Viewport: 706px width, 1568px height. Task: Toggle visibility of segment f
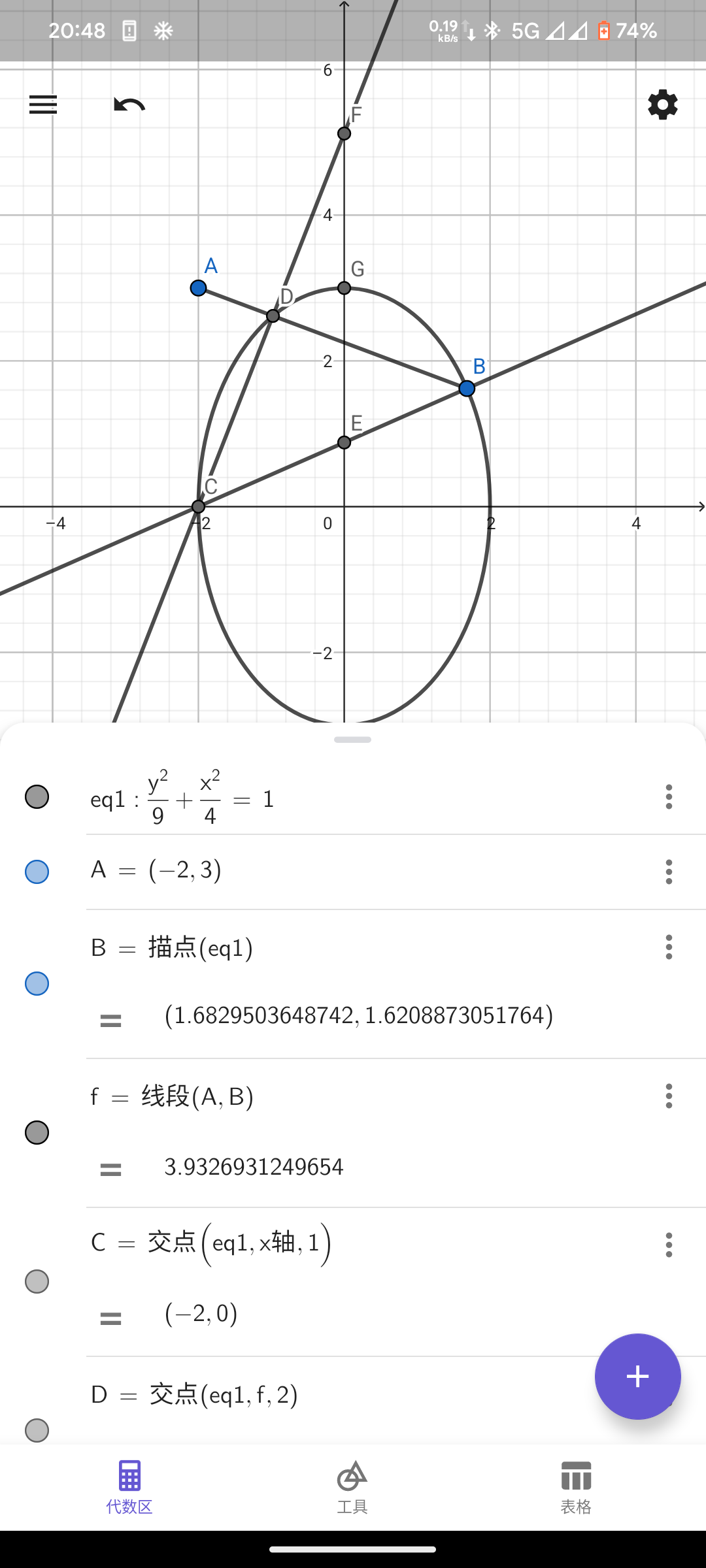click(37, 1132)
